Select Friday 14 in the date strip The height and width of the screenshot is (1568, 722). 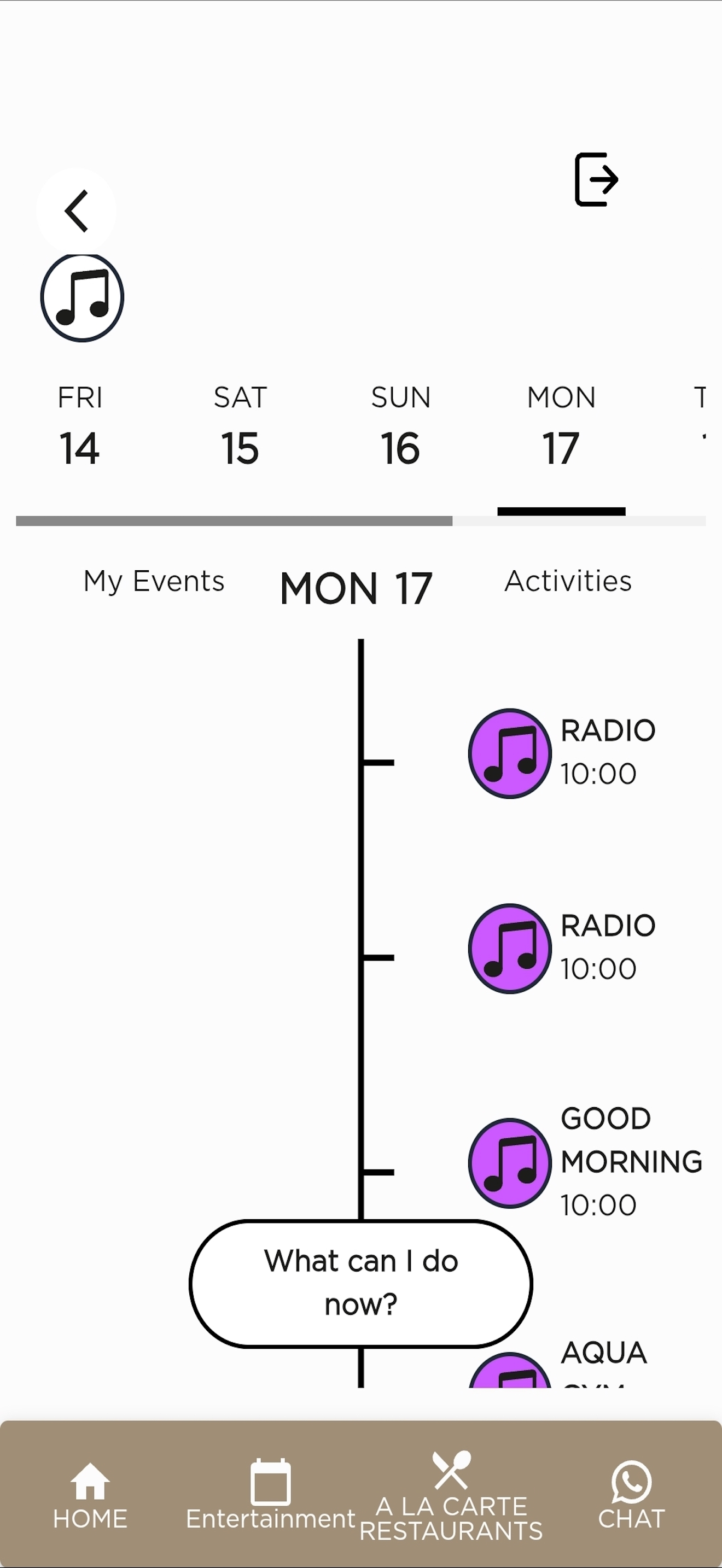tap(80, 426)
